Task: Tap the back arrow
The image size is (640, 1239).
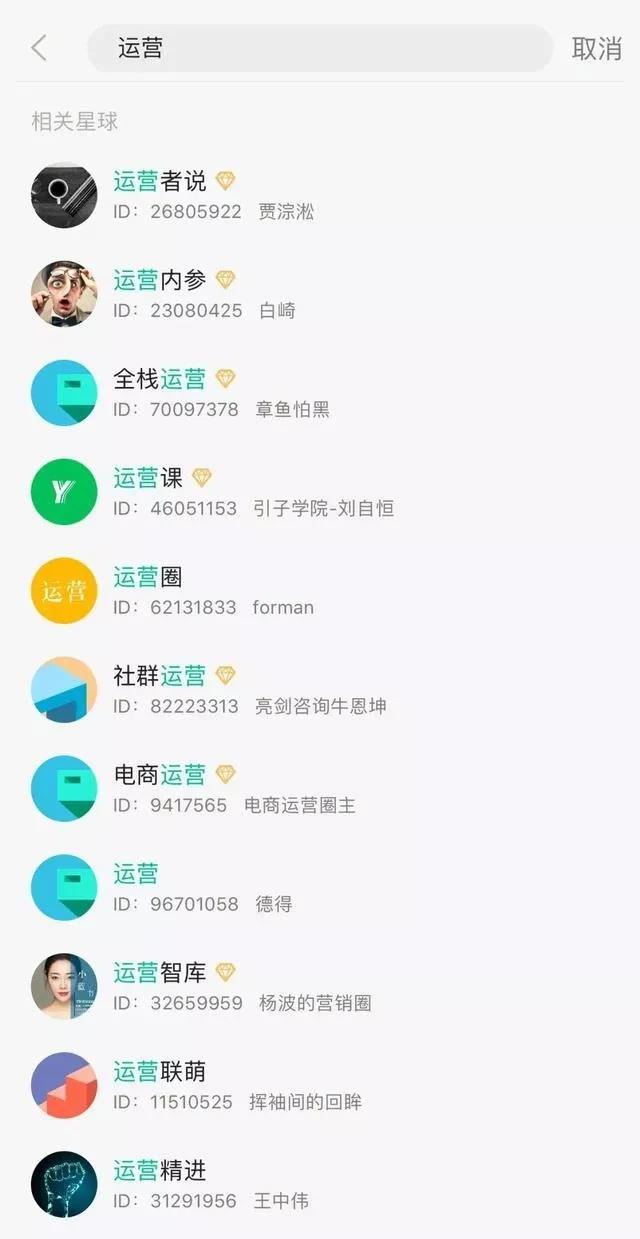Action: pyautogui.click(x=39, y=48)
